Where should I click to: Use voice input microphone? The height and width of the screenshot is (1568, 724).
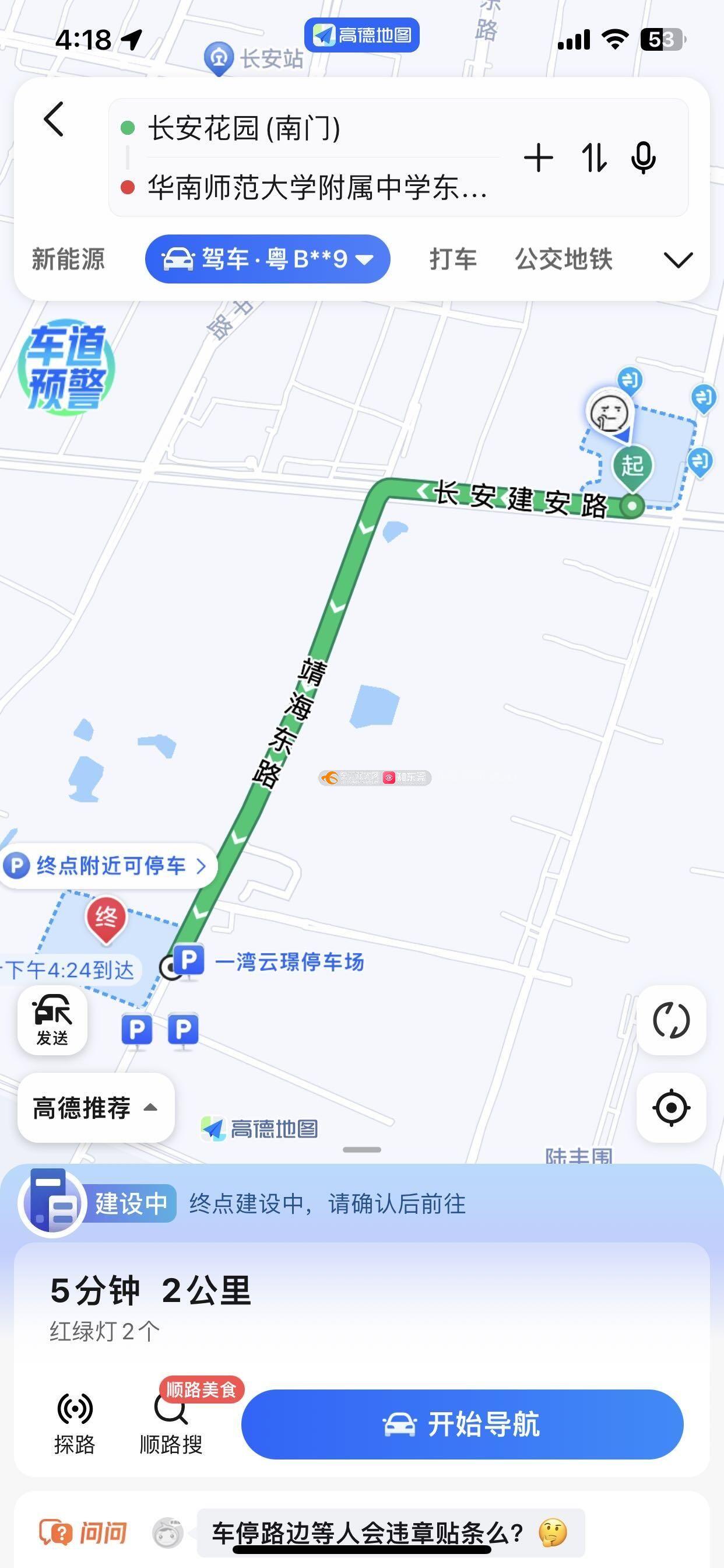pos(643,158)
